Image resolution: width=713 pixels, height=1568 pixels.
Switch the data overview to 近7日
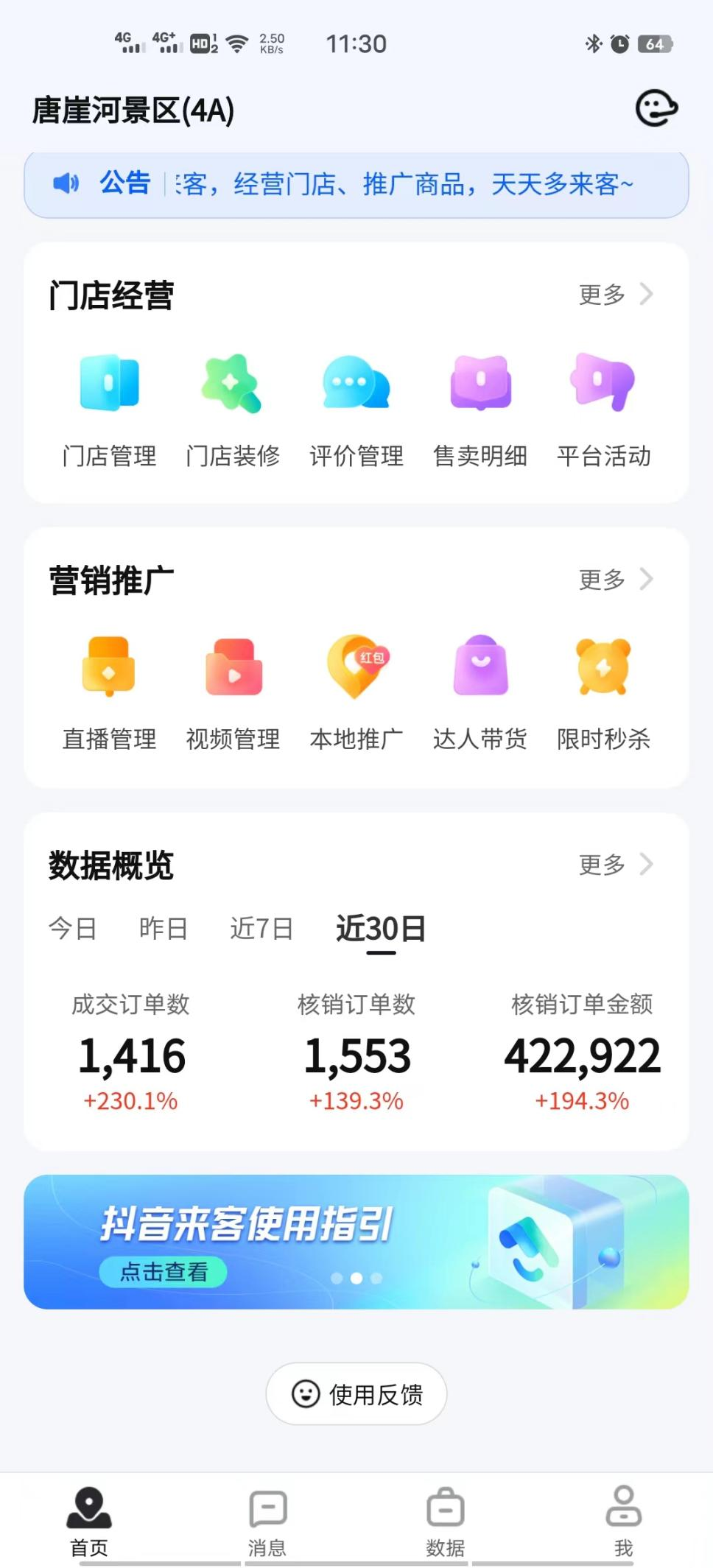(261, 928)
